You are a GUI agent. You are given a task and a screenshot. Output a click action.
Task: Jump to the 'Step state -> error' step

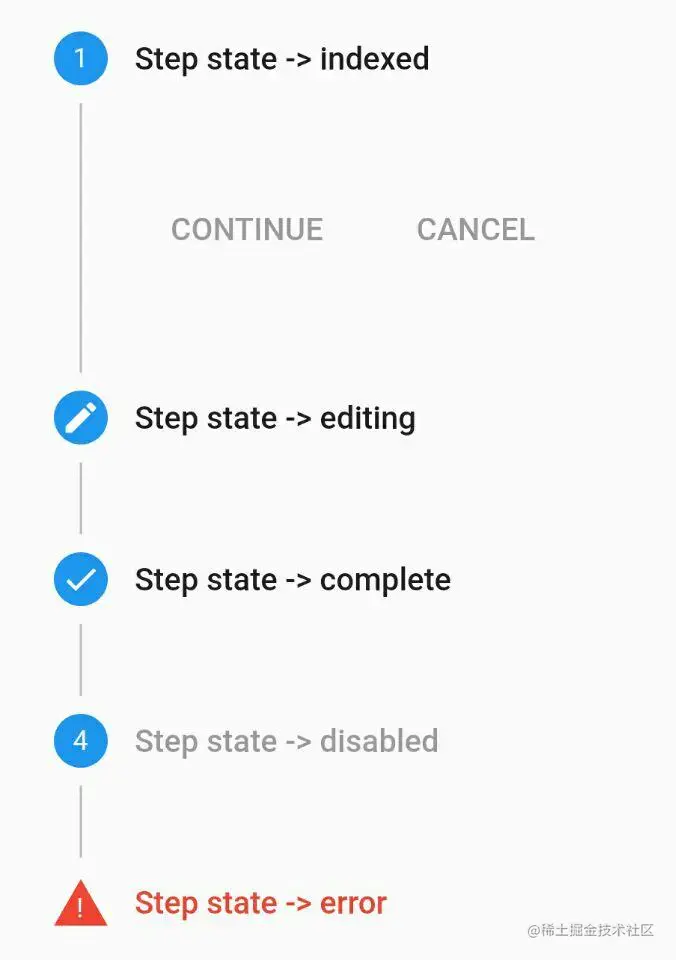pyautogui.click(x=260, y=904)
